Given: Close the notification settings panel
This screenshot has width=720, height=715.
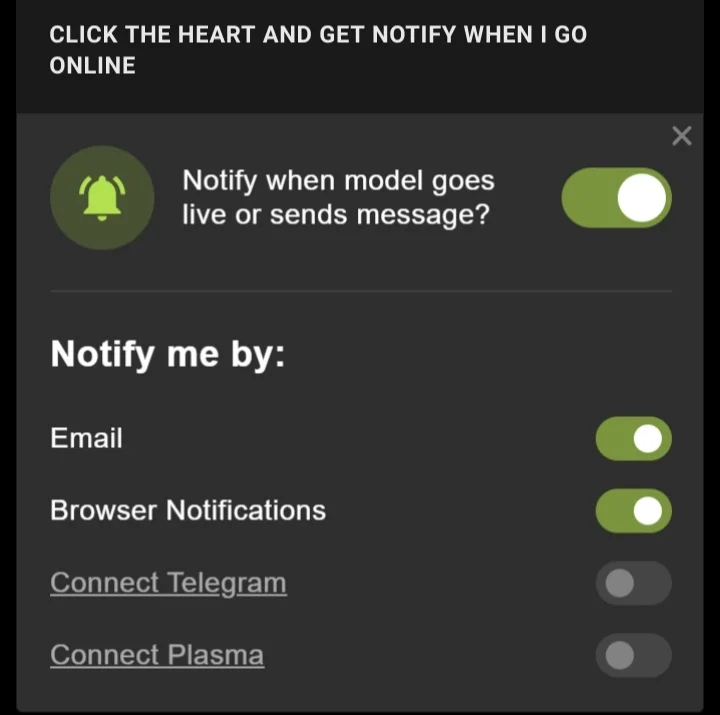Looking at the screenshot, I should pos(681,136).
